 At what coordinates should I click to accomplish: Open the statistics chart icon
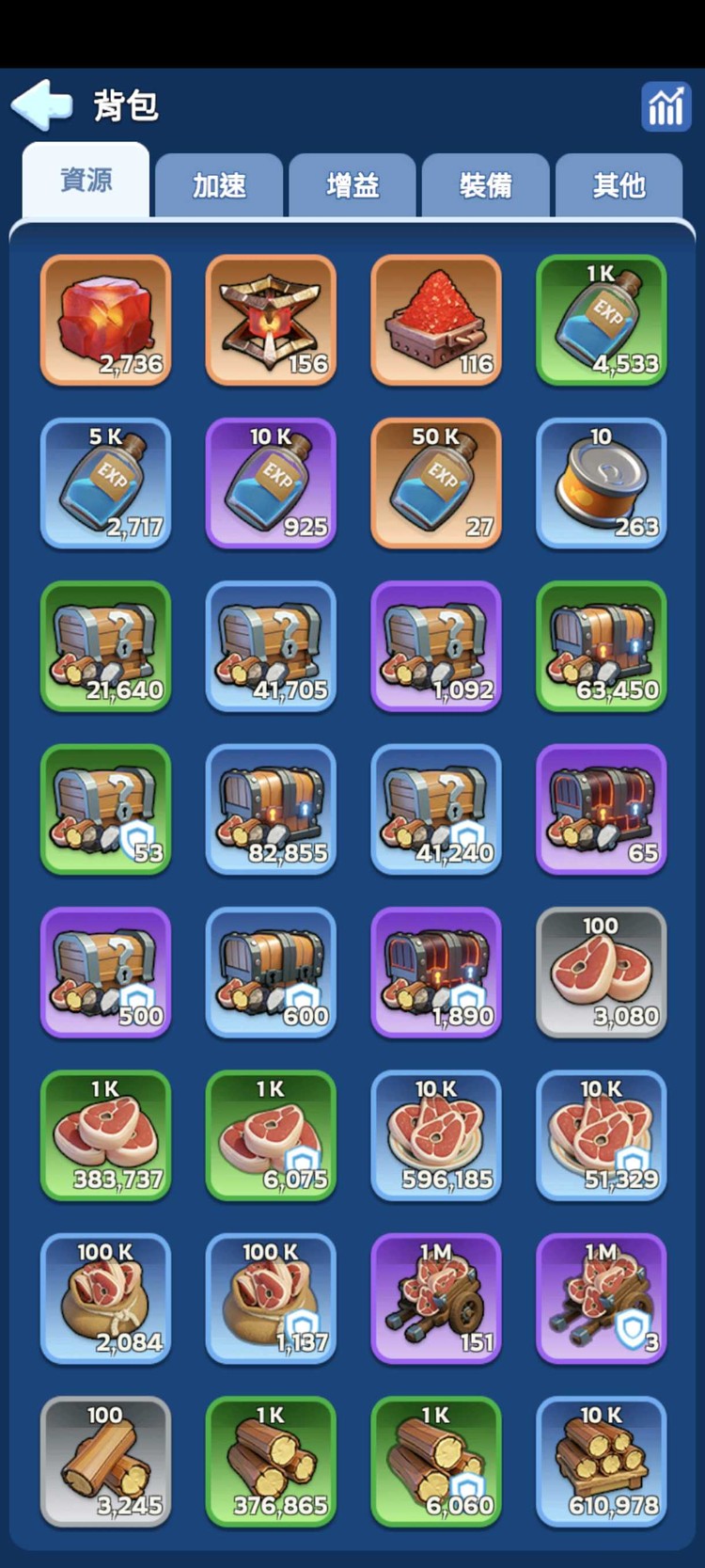pyautogui.click(x=666, y=105)
